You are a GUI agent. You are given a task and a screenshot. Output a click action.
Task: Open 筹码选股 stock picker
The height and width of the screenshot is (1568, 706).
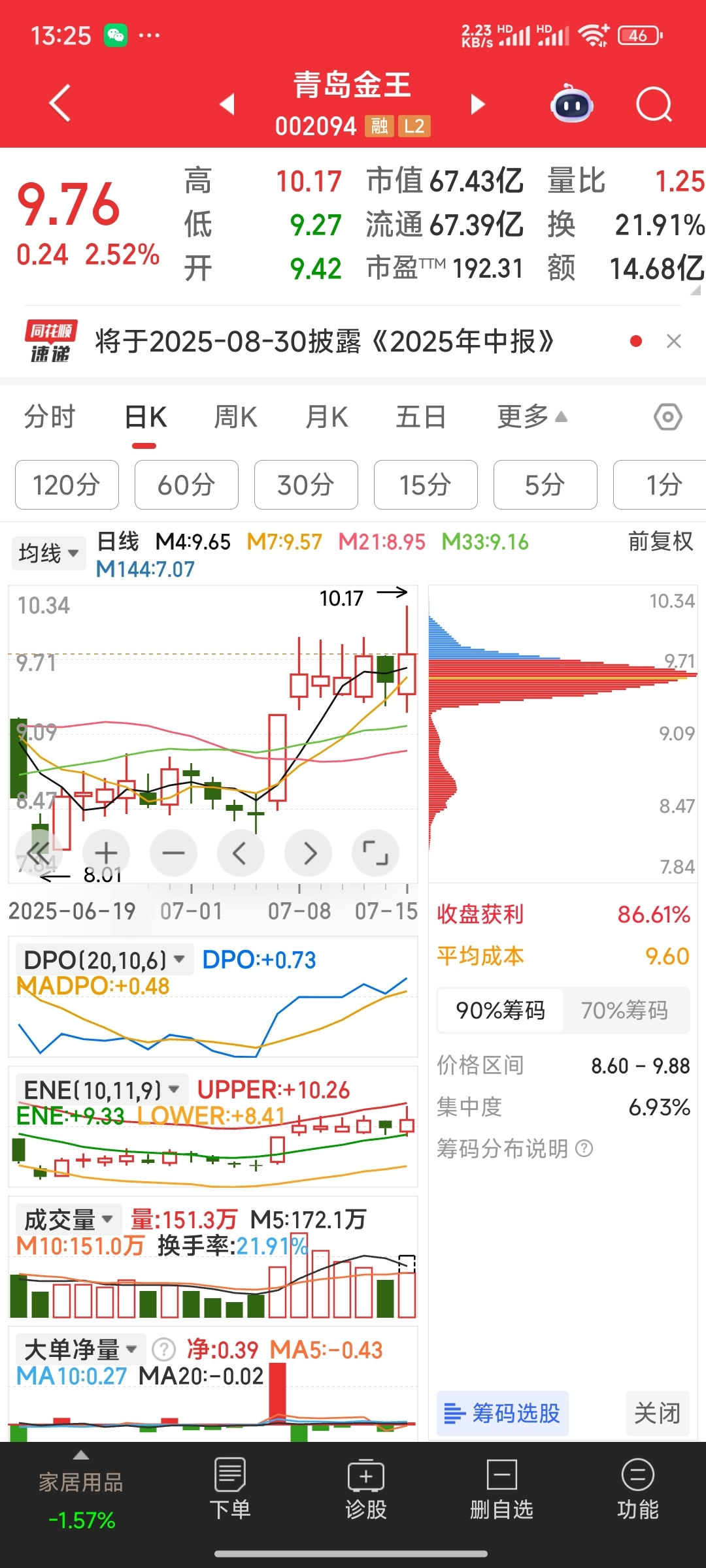[x=502, y=1414]
